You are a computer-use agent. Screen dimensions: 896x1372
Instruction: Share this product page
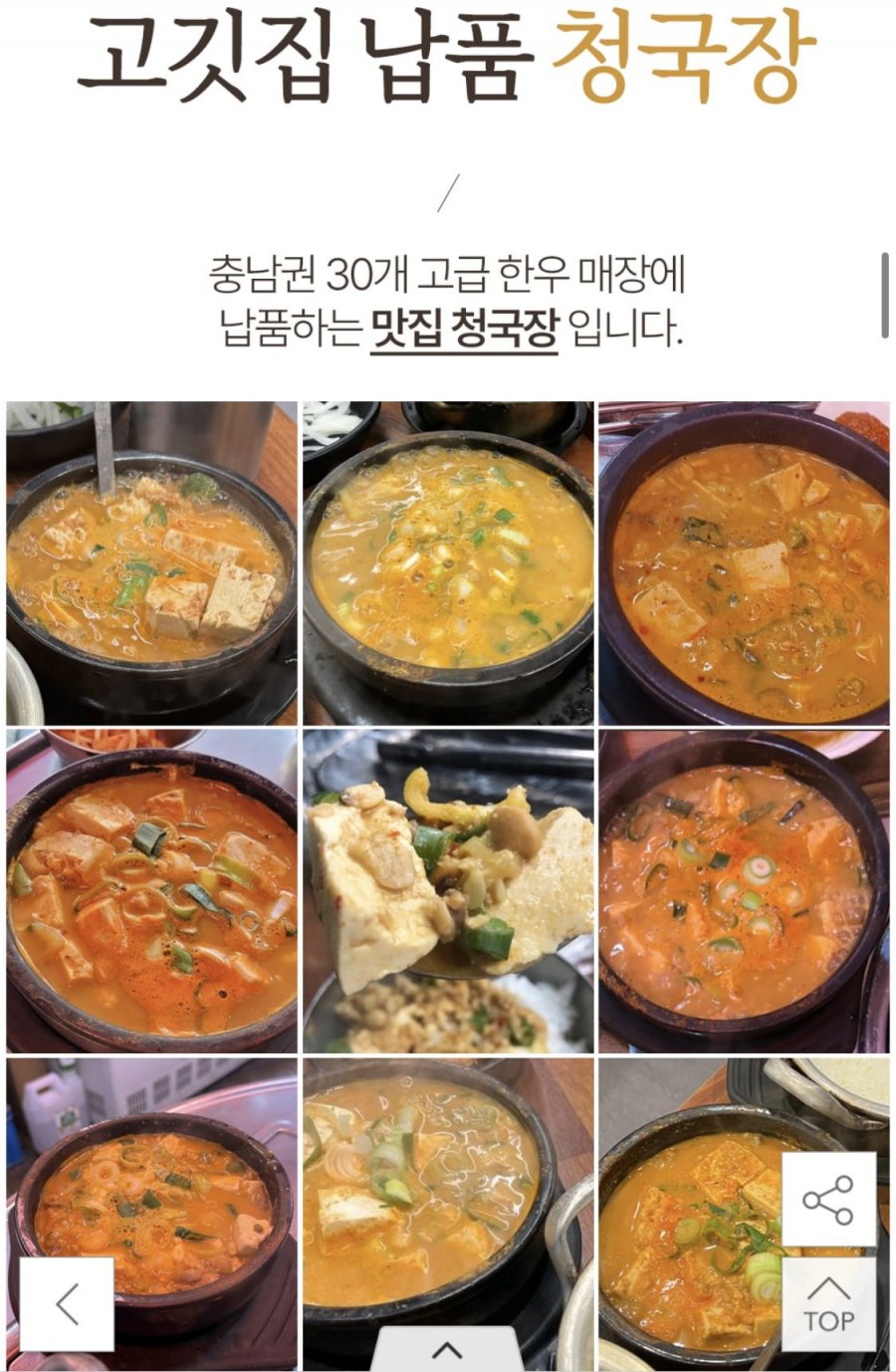828,1199
